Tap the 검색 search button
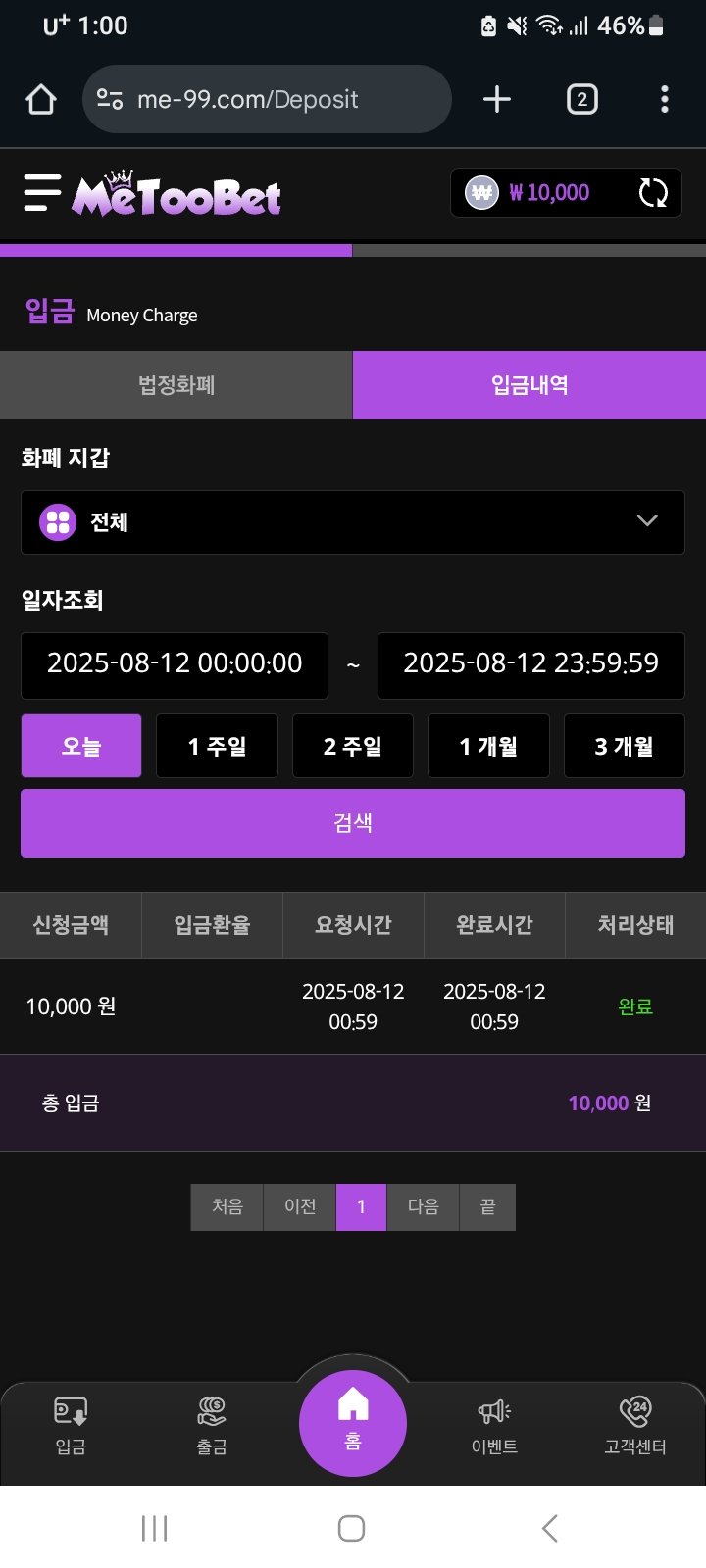This screenshot has width=706, height=1568. [353, 823]
